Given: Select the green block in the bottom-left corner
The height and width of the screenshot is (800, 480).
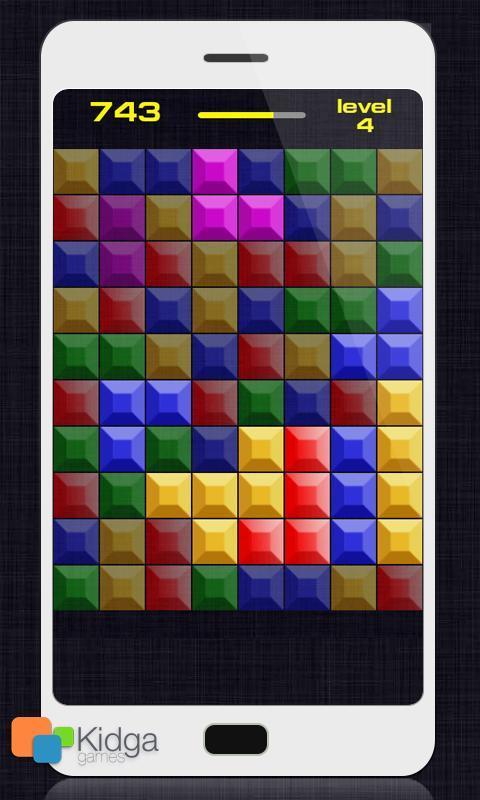Looking at the screenshot, I should [x=76, y=588].
